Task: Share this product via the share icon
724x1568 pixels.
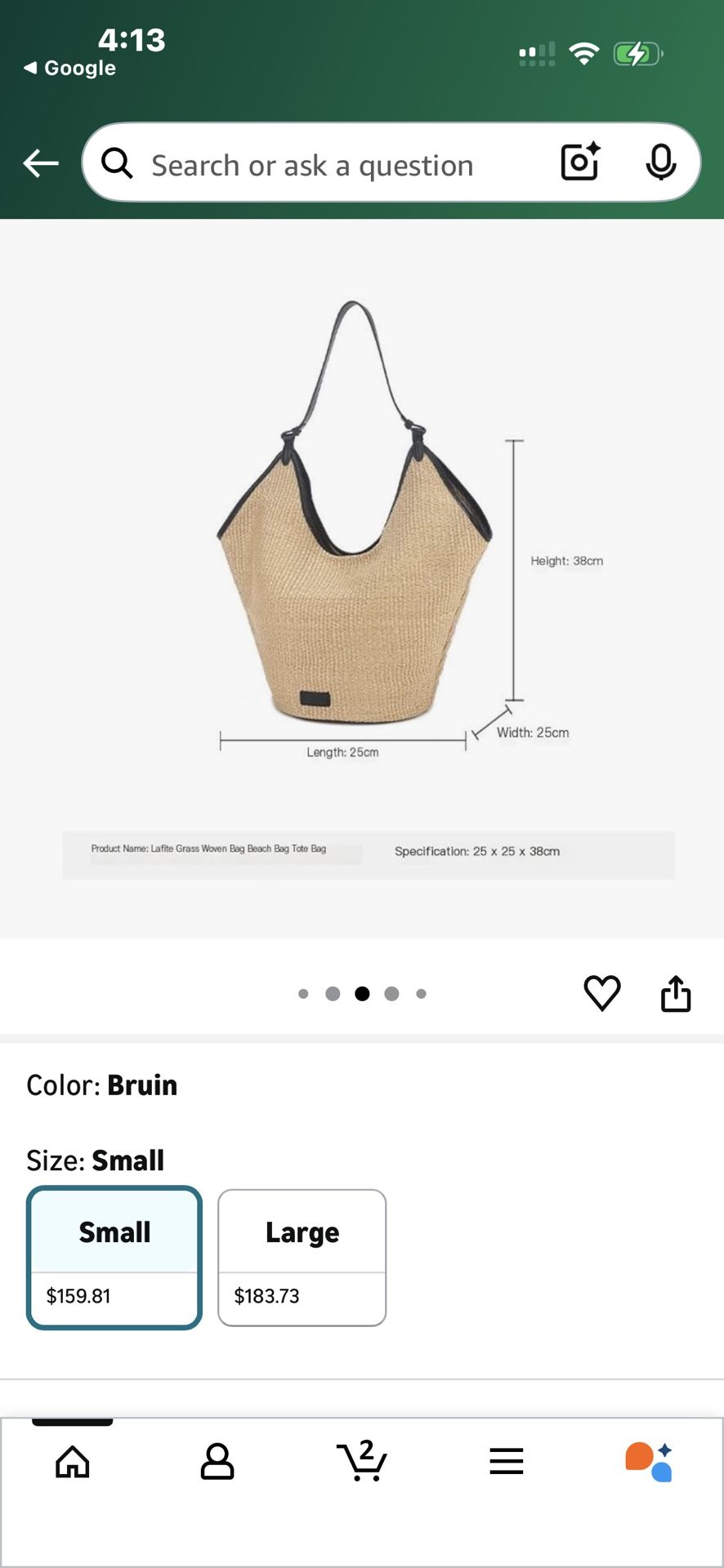Action: [x=676, y=993]
